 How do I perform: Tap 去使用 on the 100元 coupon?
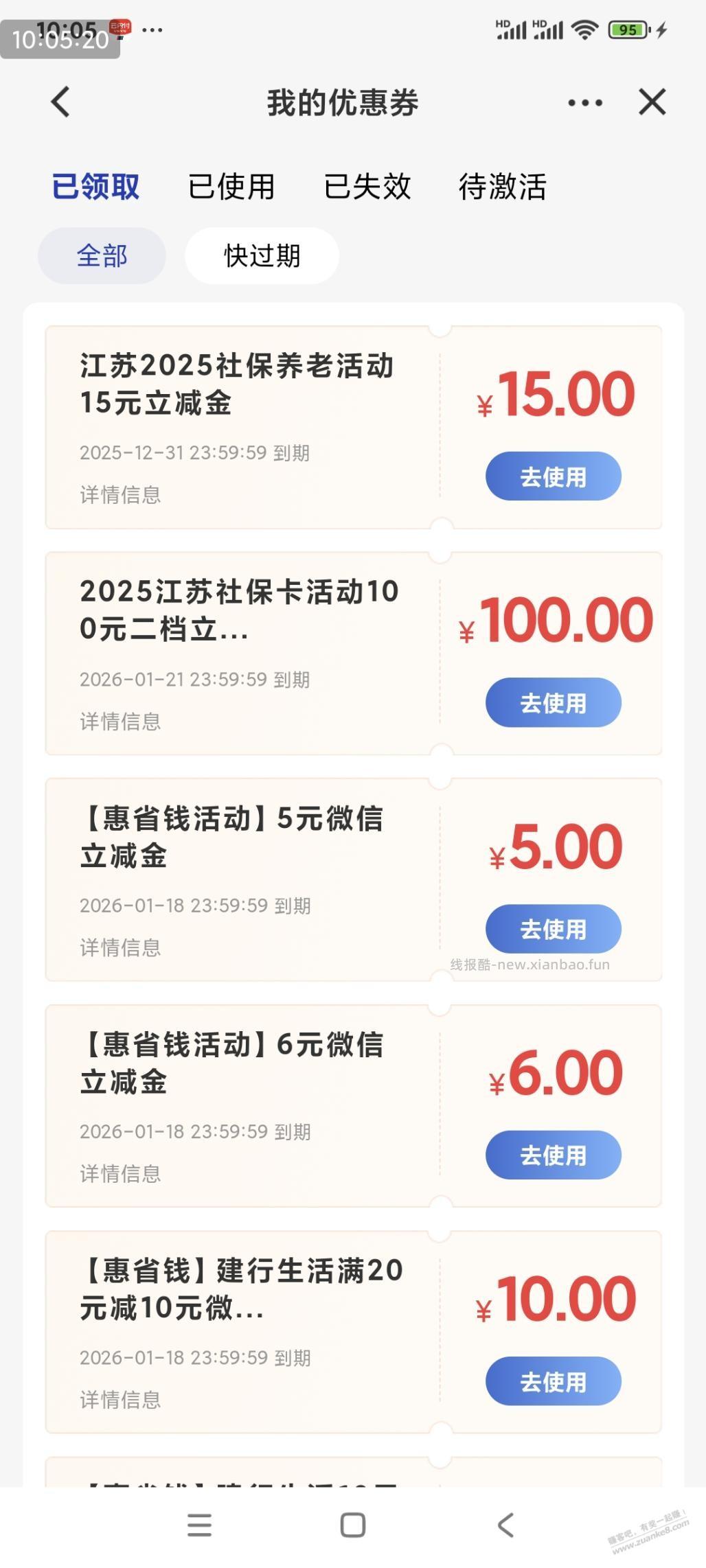click(554, 702)
